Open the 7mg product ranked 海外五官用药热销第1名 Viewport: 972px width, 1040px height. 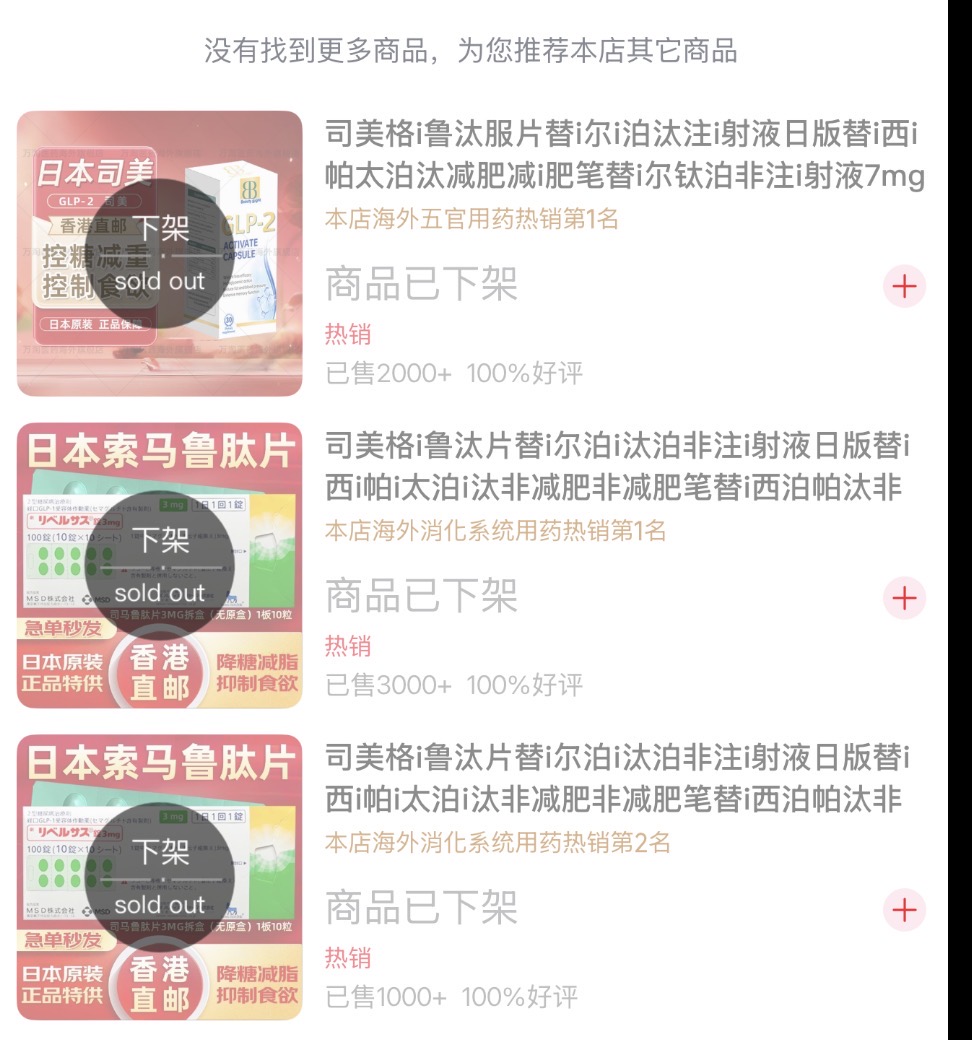click(x=624, y=155)
